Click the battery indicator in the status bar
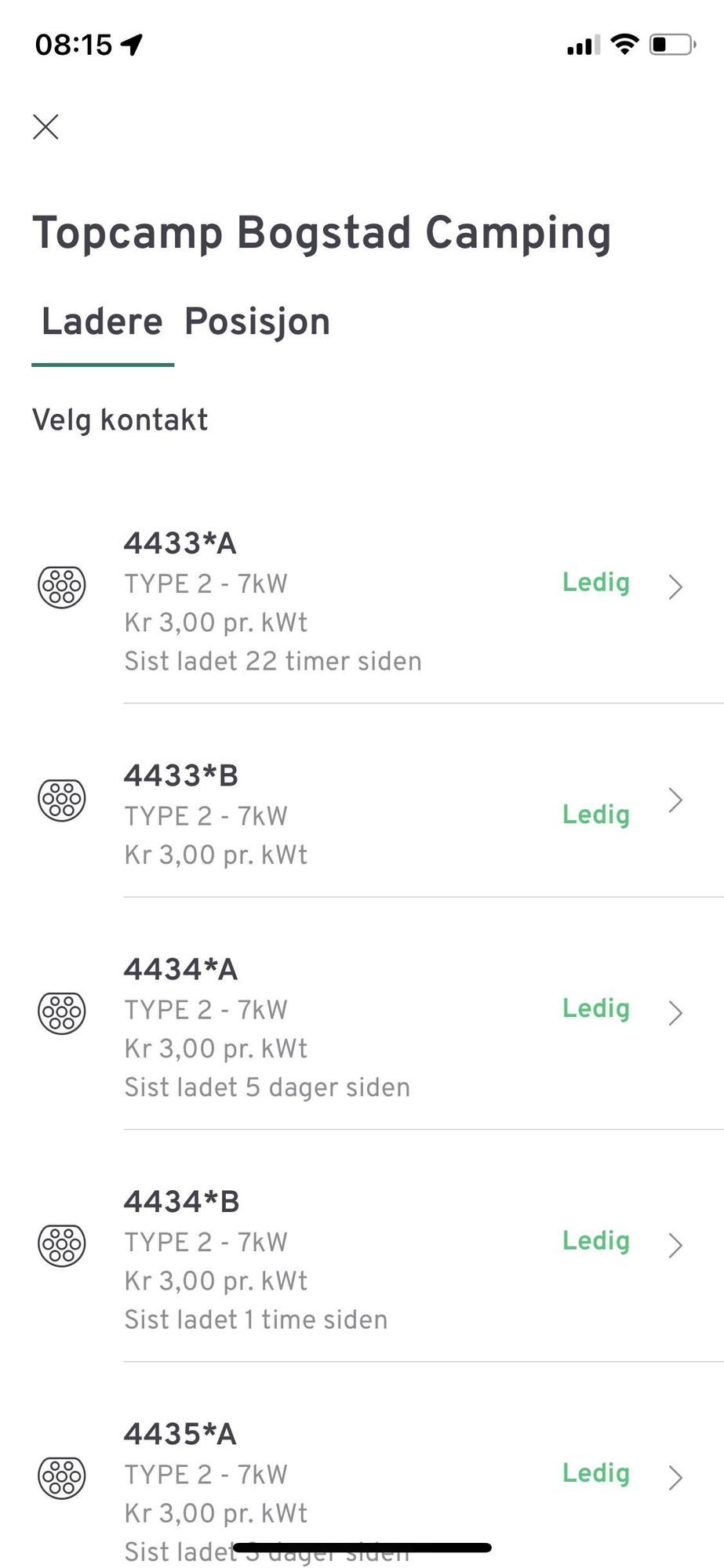724x1568 pixels. pyautogui.click(x=671, y=45)
